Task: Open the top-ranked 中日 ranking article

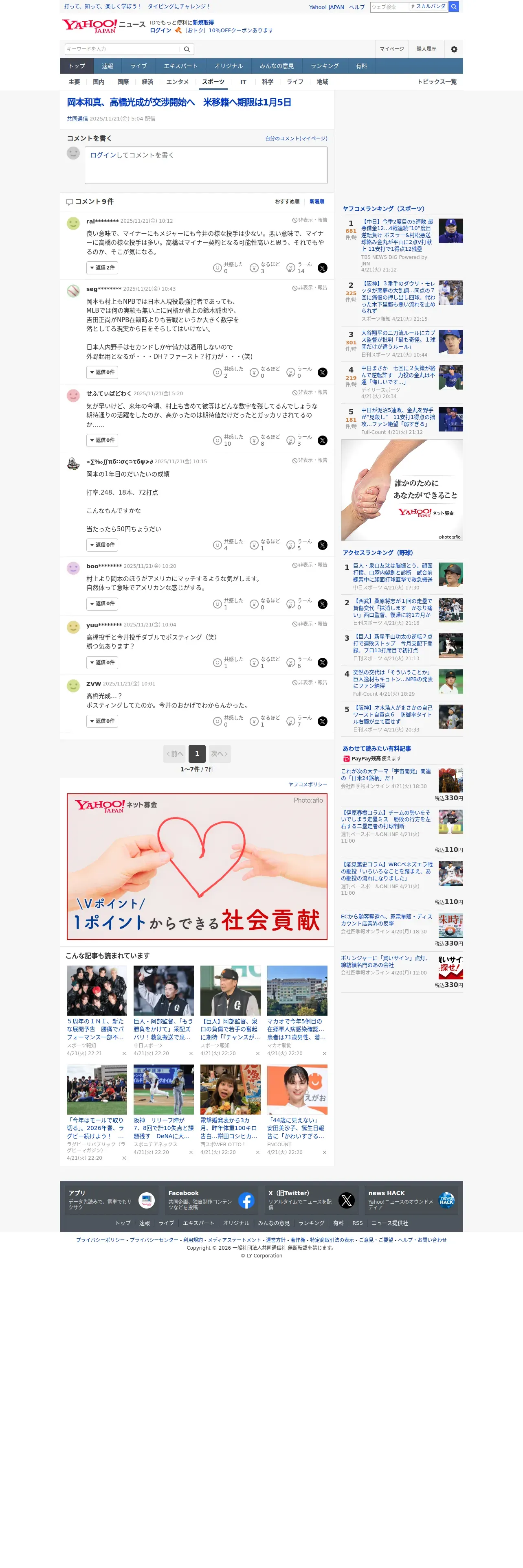Action: tap(397, 236)
